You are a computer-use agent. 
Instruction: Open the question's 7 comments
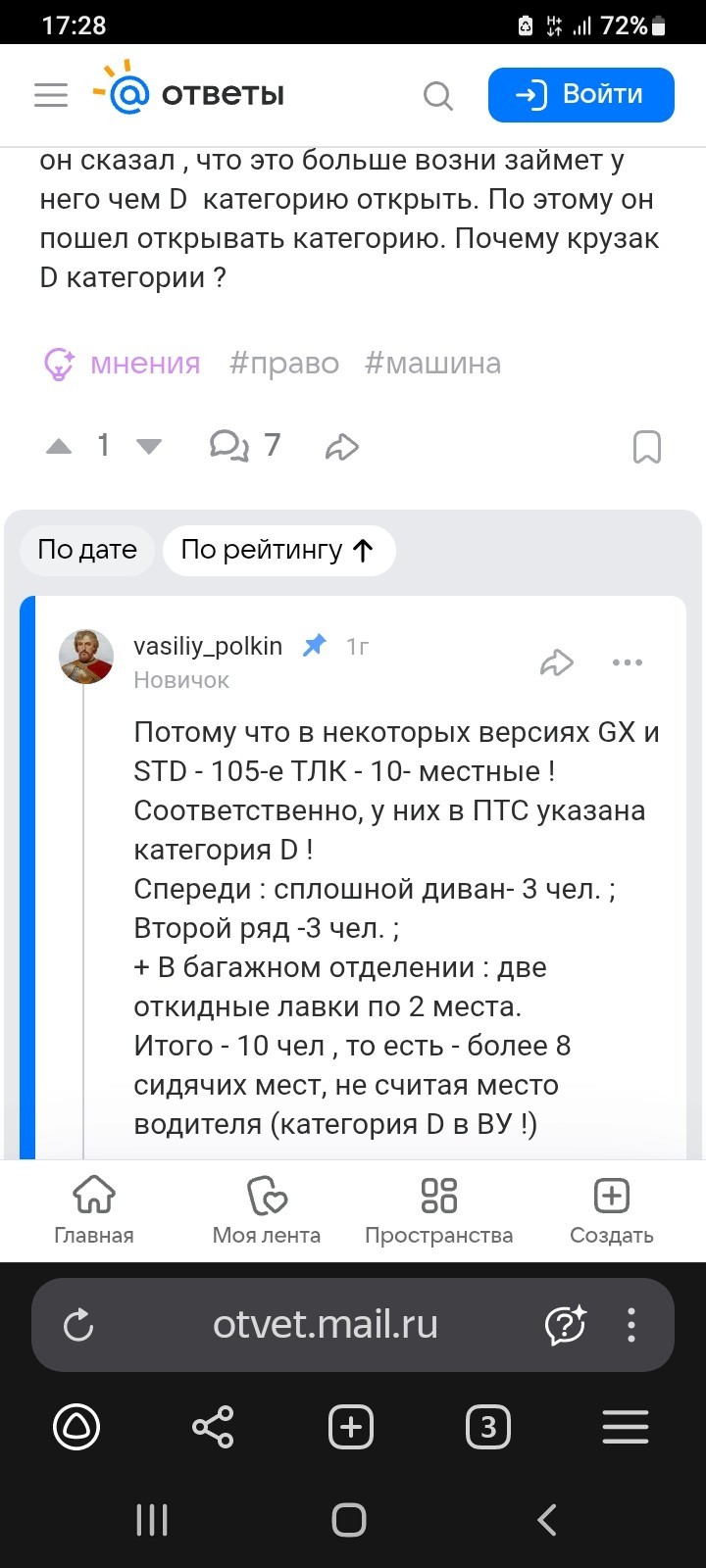tap(245, 447)
